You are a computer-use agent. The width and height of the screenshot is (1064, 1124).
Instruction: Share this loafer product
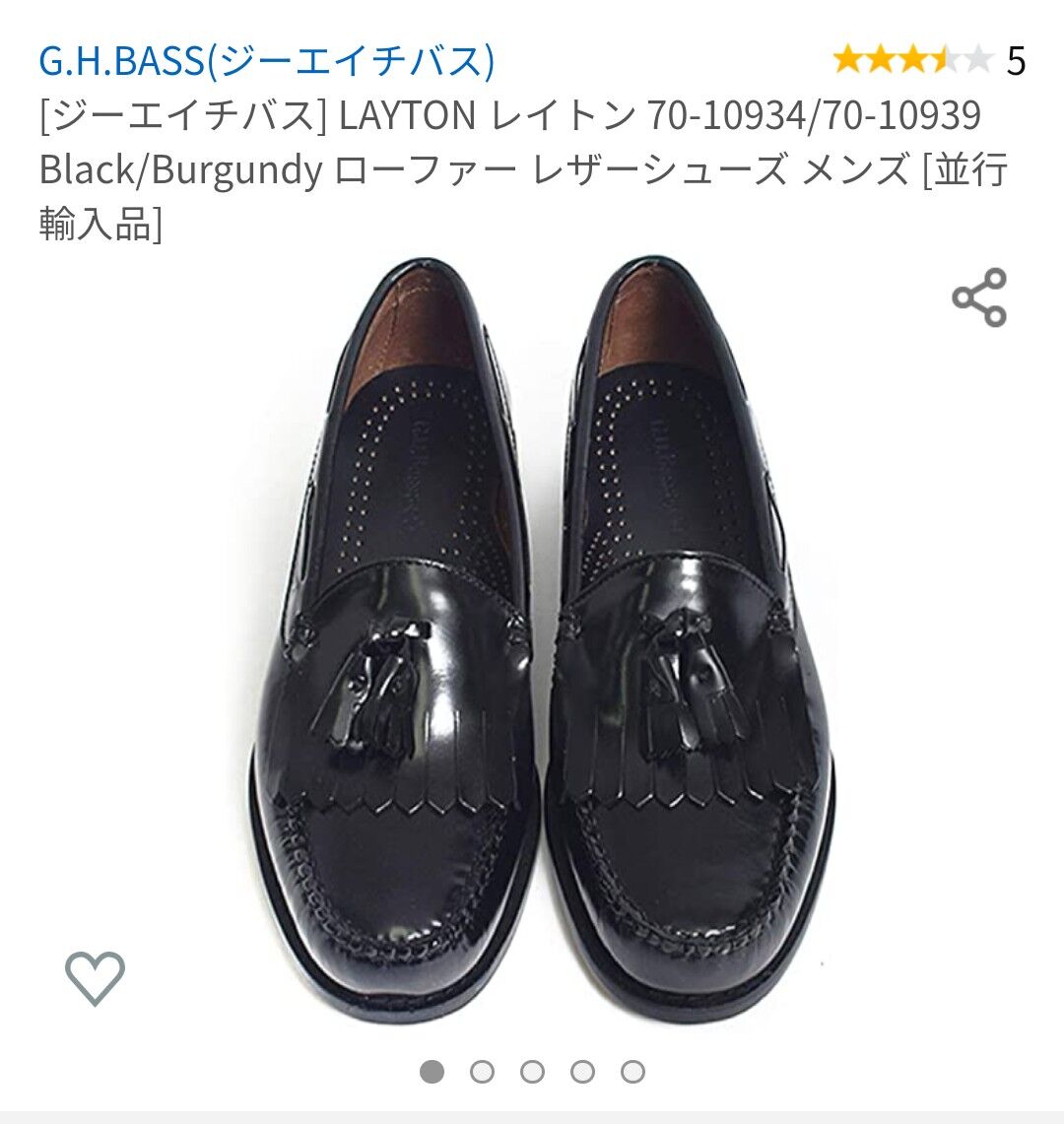tap(978, 297)
